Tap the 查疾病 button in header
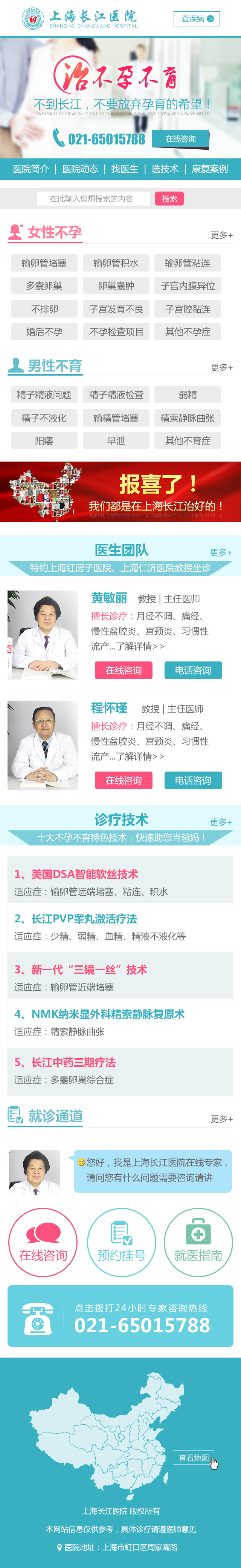 [197, 19]
